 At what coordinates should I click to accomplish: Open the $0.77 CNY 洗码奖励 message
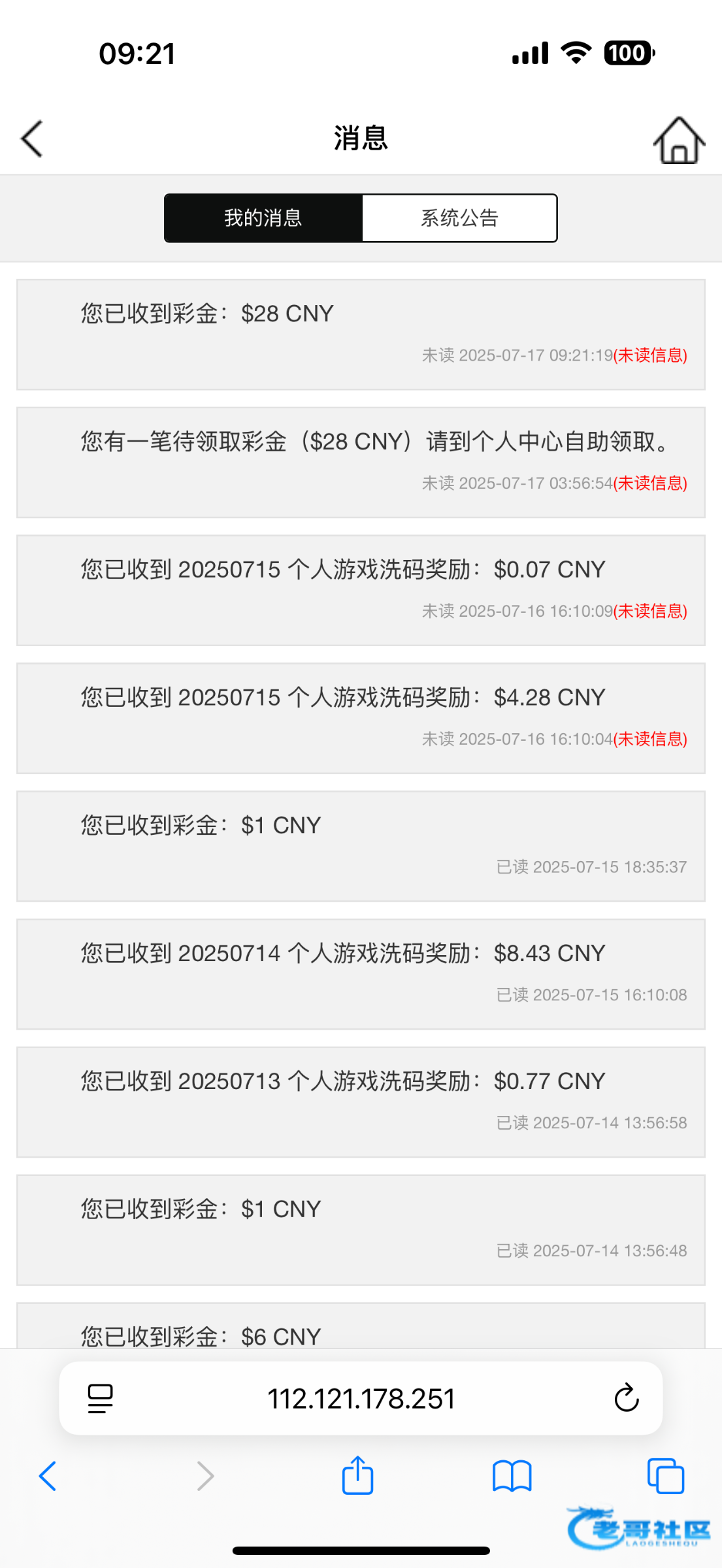click(361, 1102)
